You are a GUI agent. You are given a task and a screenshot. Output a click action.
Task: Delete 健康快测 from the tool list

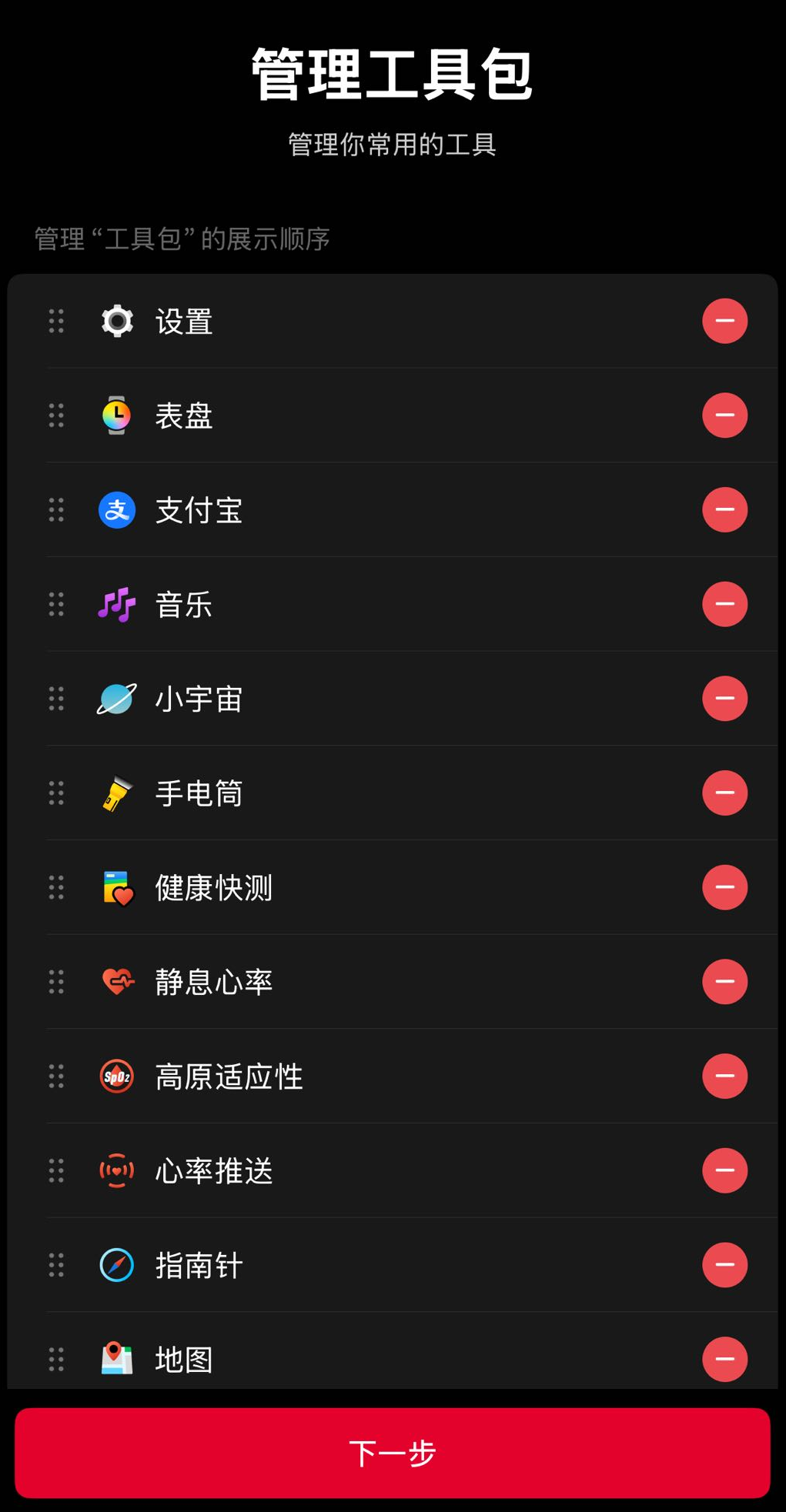point(724,887)
